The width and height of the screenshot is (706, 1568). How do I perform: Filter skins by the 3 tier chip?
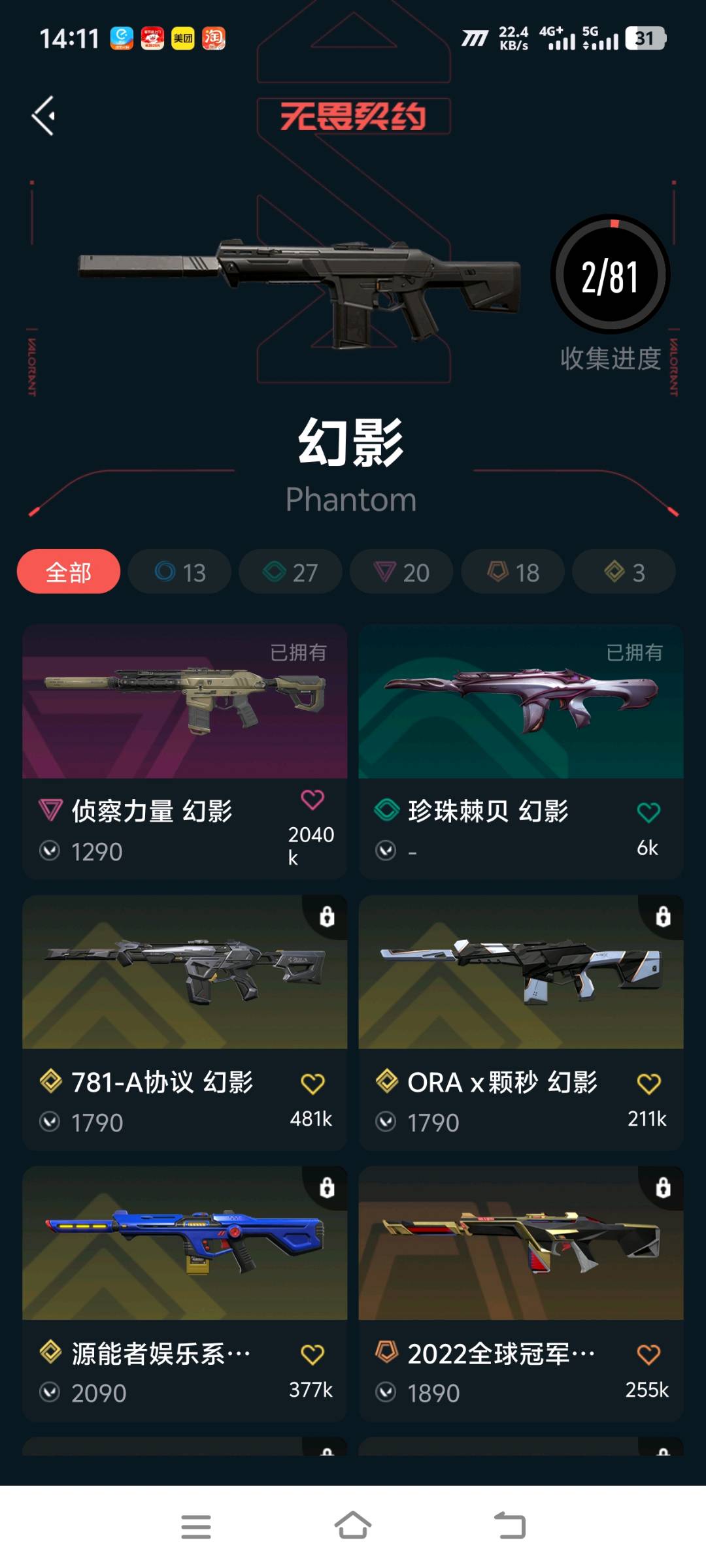click(624, 572)
